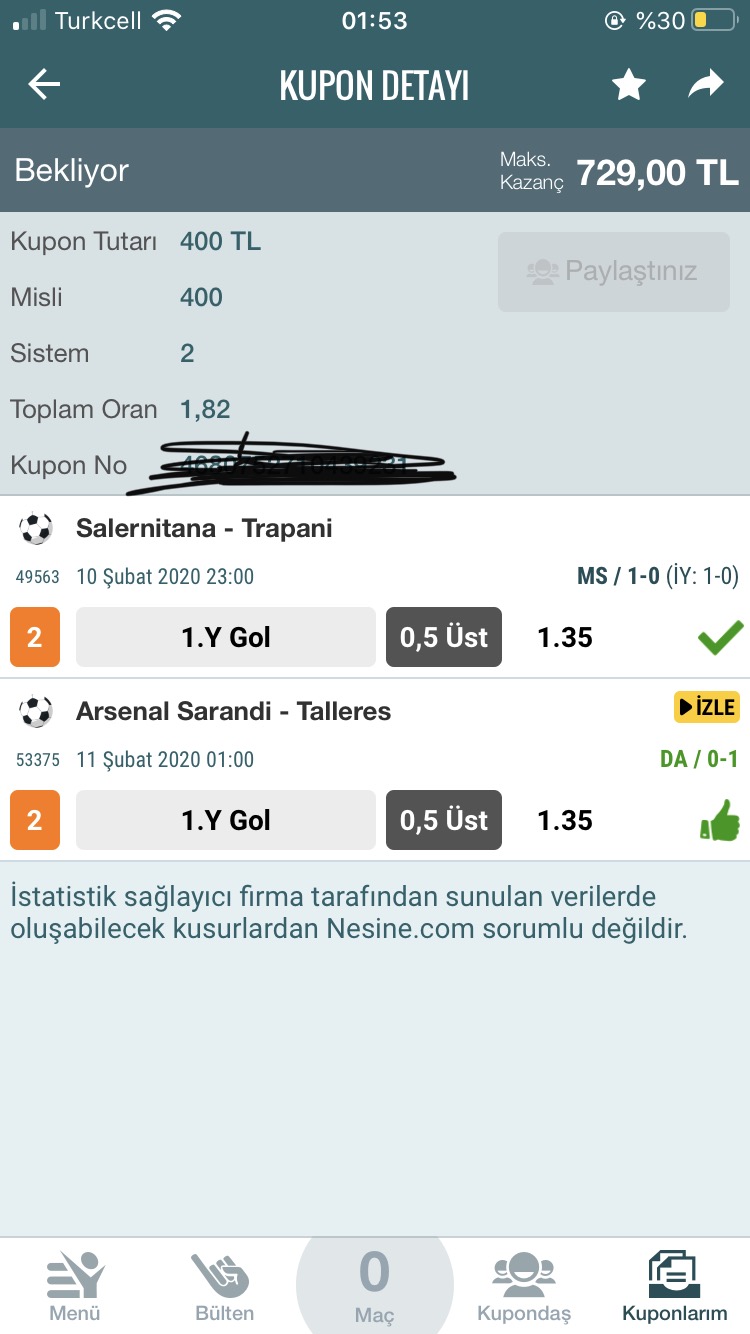Mark this coupon as favorite with star
Image resolution: width=750 pixels, height=1334 pixels.
click(628, 86)
